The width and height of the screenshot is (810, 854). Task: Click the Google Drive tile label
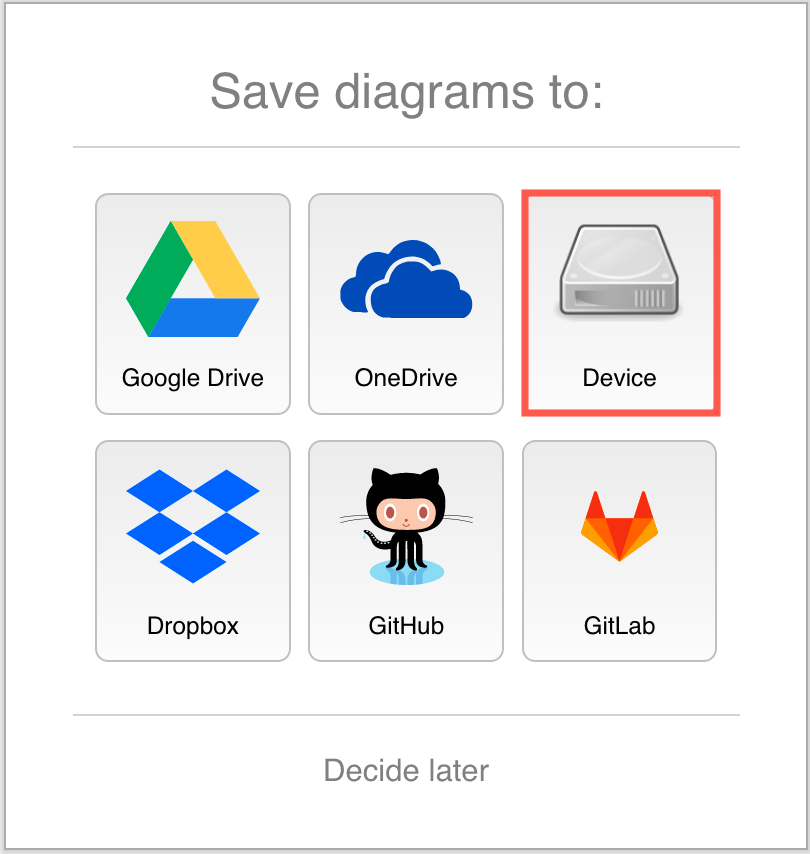point(192,378)
